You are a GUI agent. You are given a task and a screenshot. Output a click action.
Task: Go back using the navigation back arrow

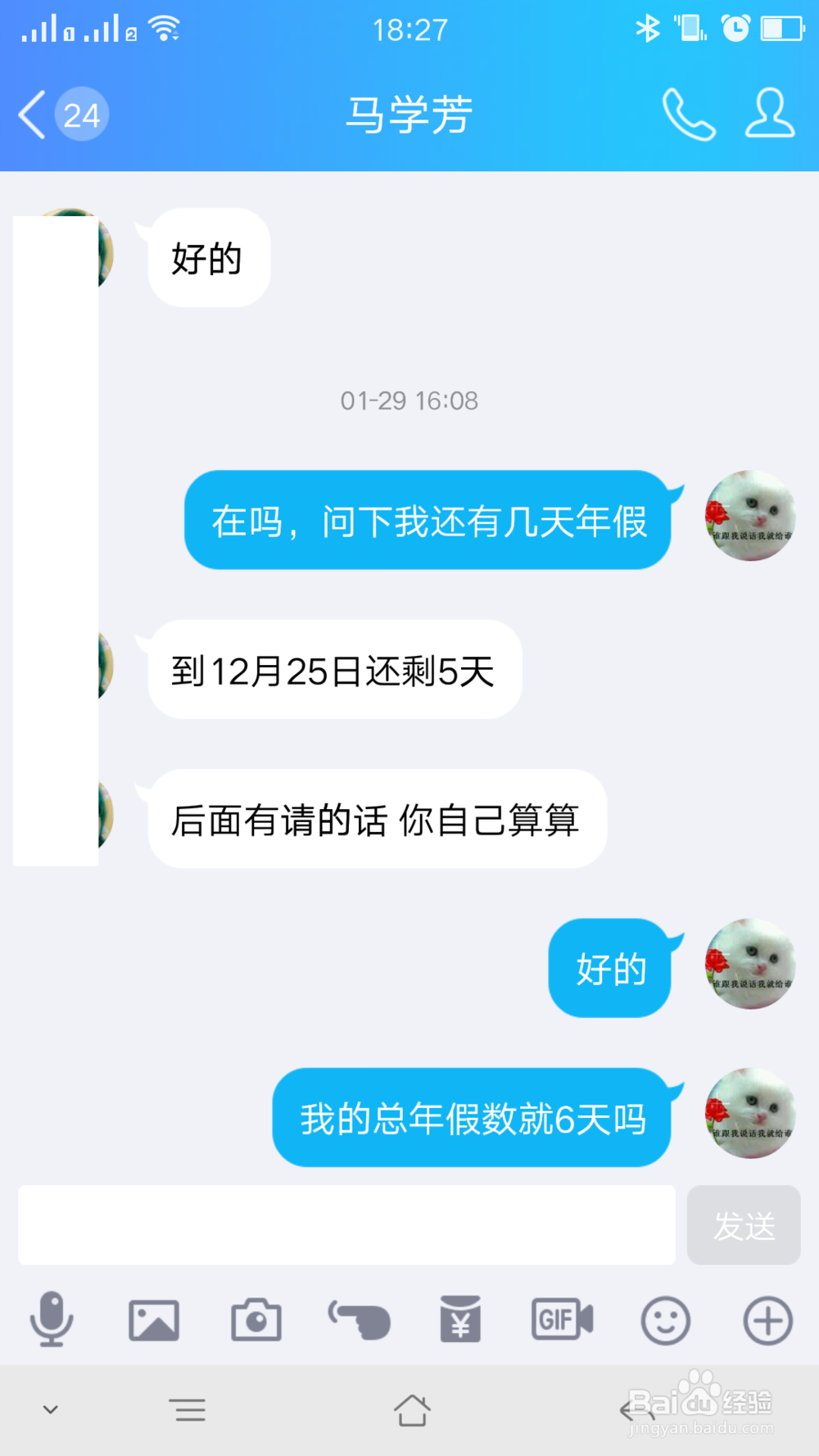pos(631,1411)
